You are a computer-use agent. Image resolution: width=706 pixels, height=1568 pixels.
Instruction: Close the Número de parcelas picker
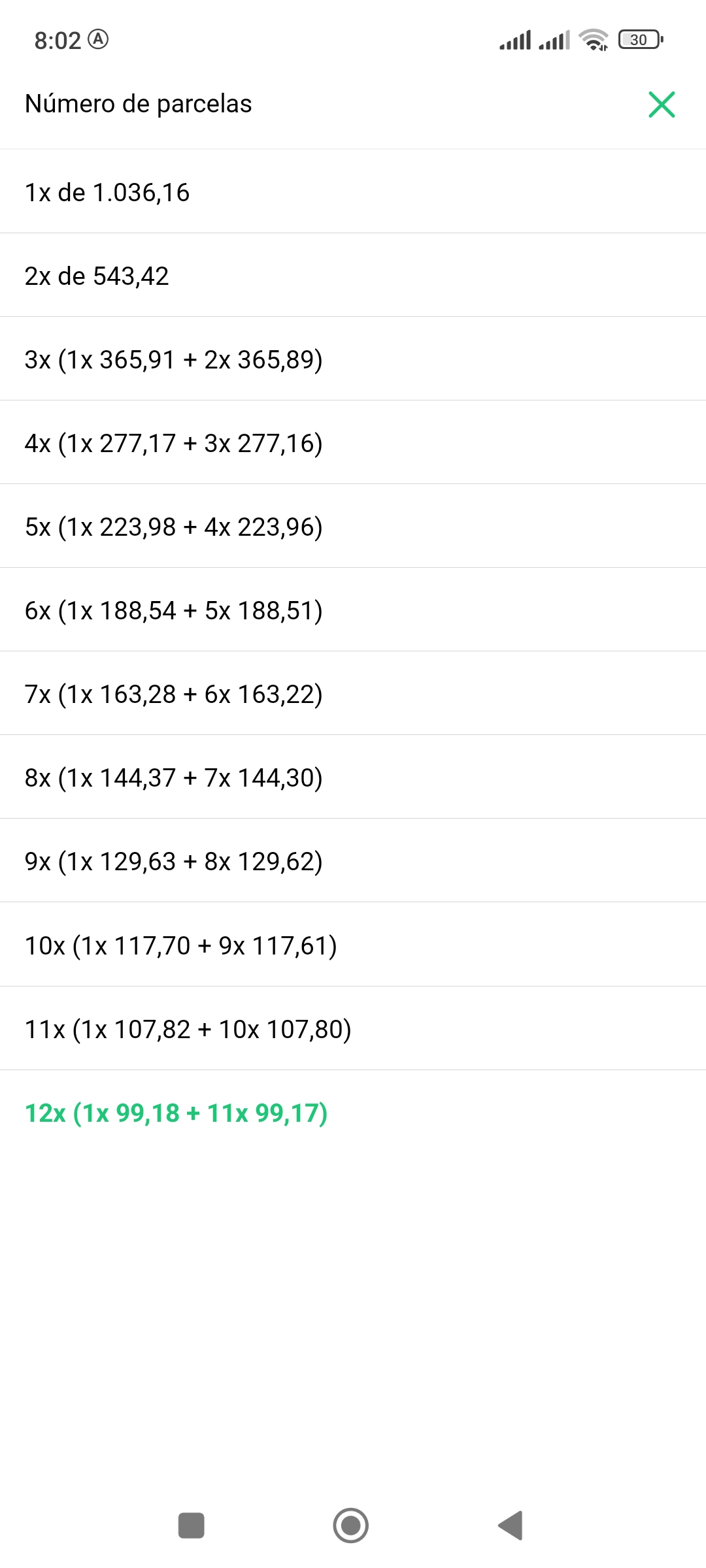pyautogui.click(x=662, y=105)
